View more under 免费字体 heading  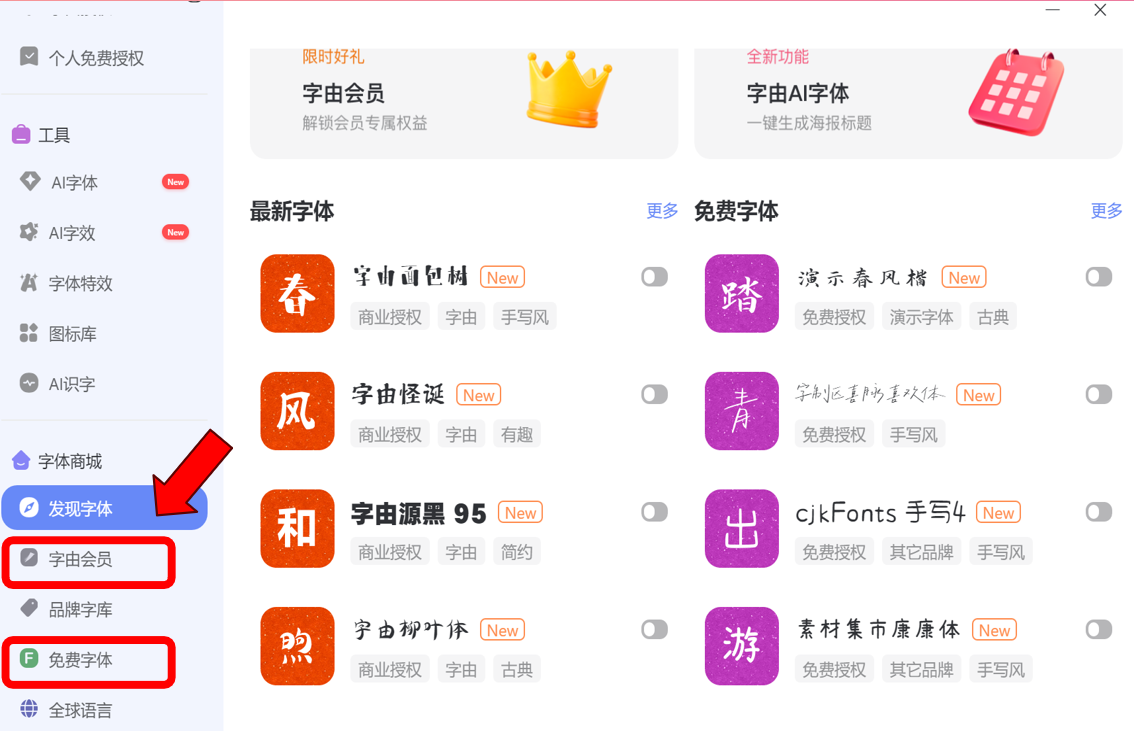[1106, 211]
